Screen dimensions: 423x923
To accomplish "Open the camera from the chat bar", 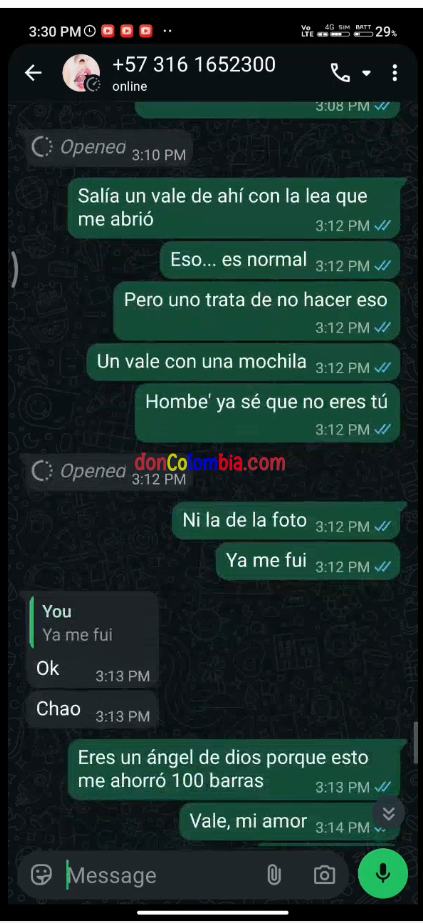I will coord(324,875).
